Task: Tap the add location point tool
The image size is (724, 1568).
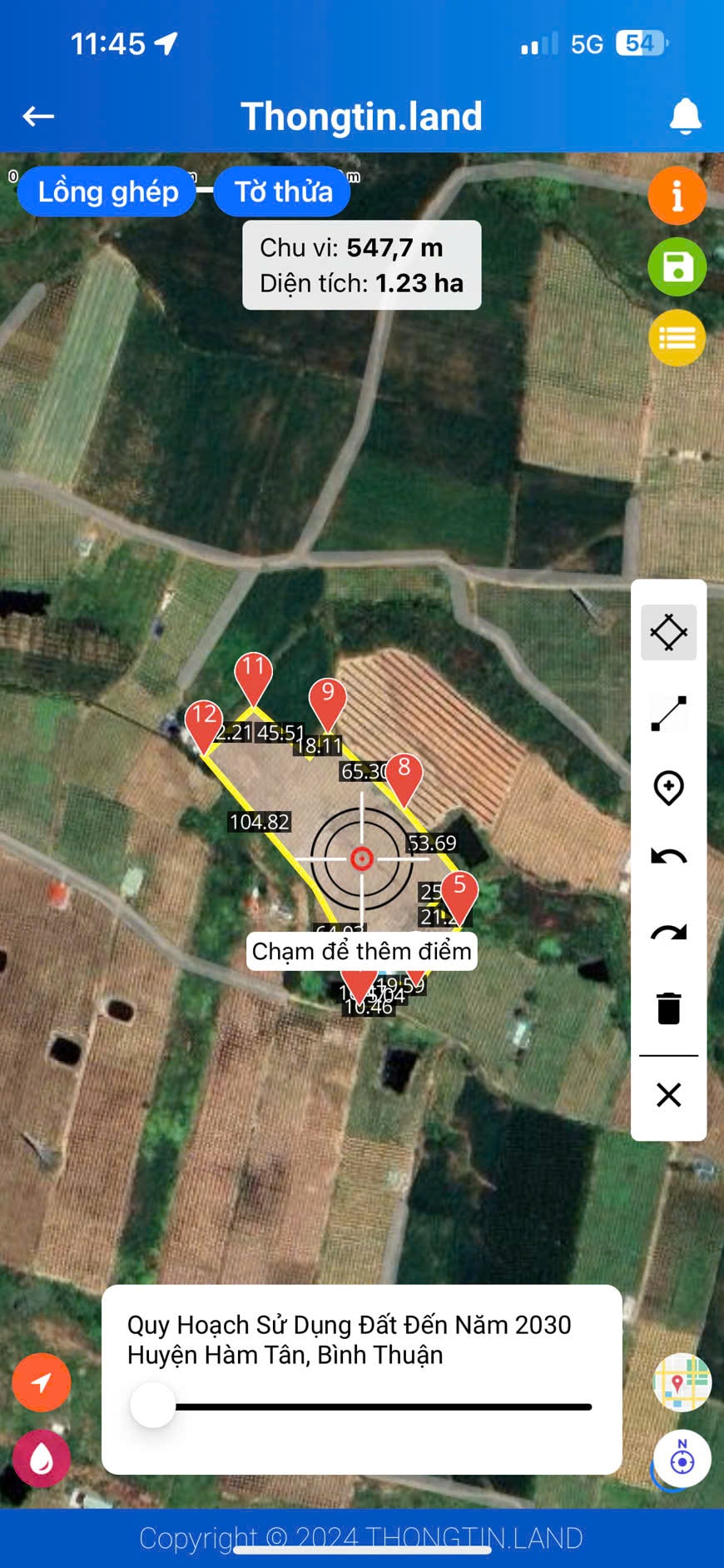Action: coord(669,788)
